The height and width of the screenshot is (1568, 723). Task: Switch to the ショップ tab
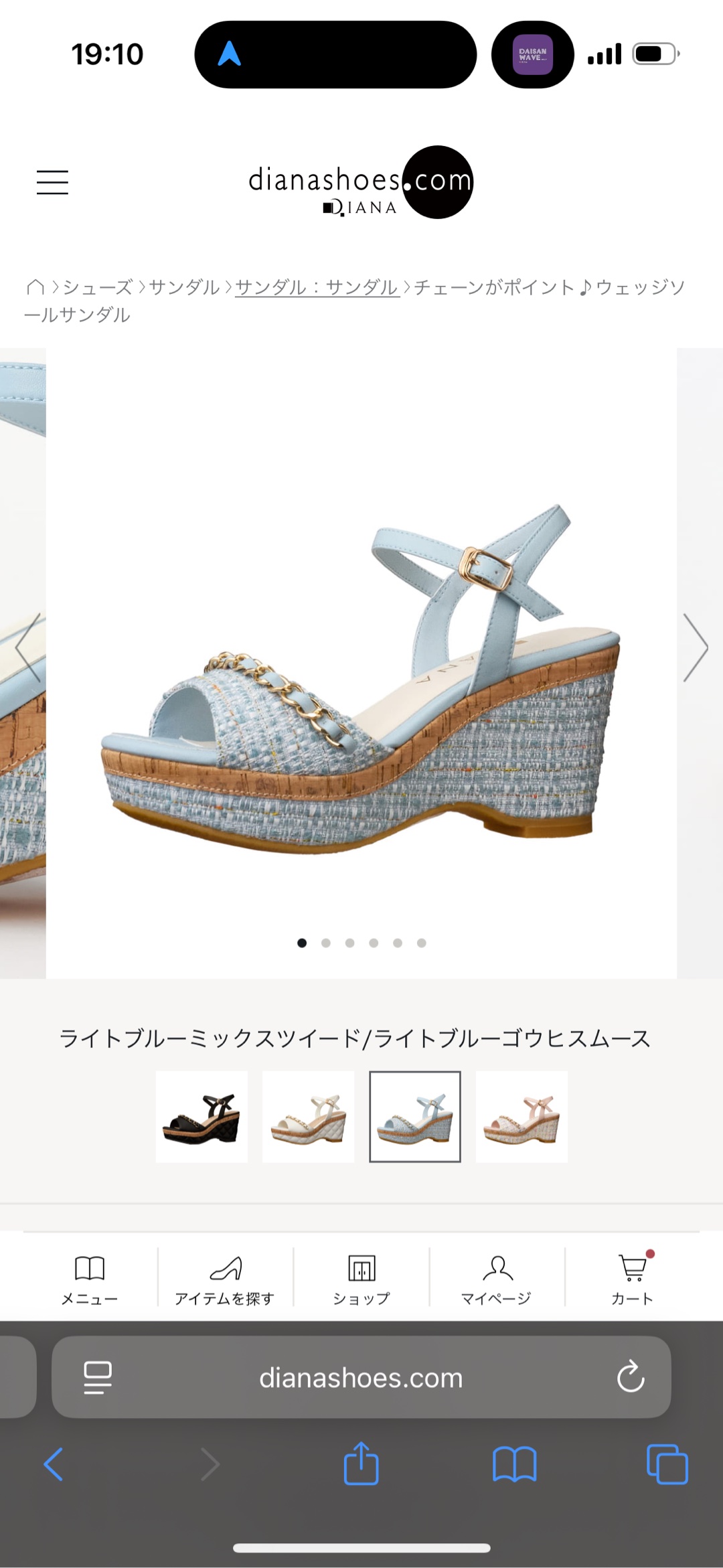click(x=361, y=1279)
